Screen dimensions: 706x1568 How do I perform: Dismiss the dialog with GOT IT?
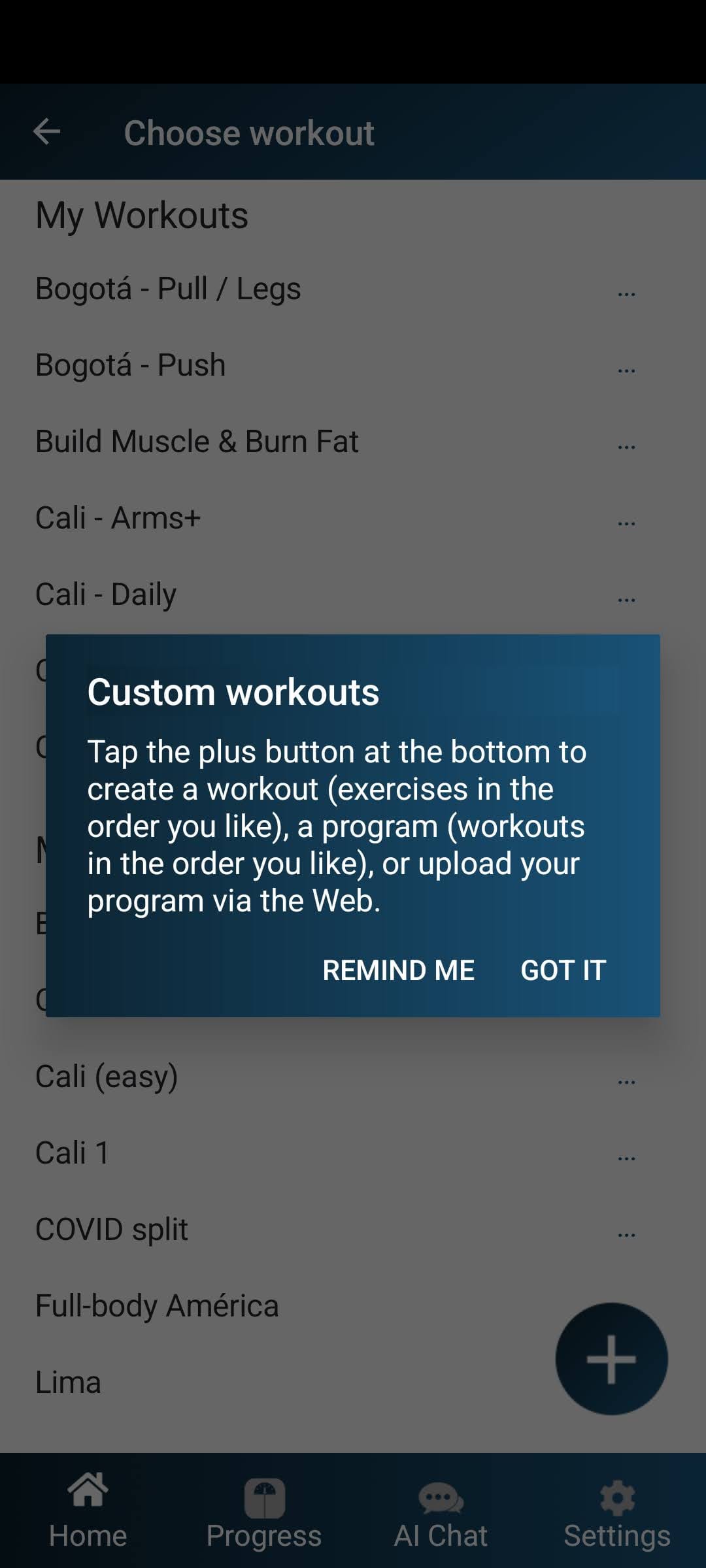(563, 970)
